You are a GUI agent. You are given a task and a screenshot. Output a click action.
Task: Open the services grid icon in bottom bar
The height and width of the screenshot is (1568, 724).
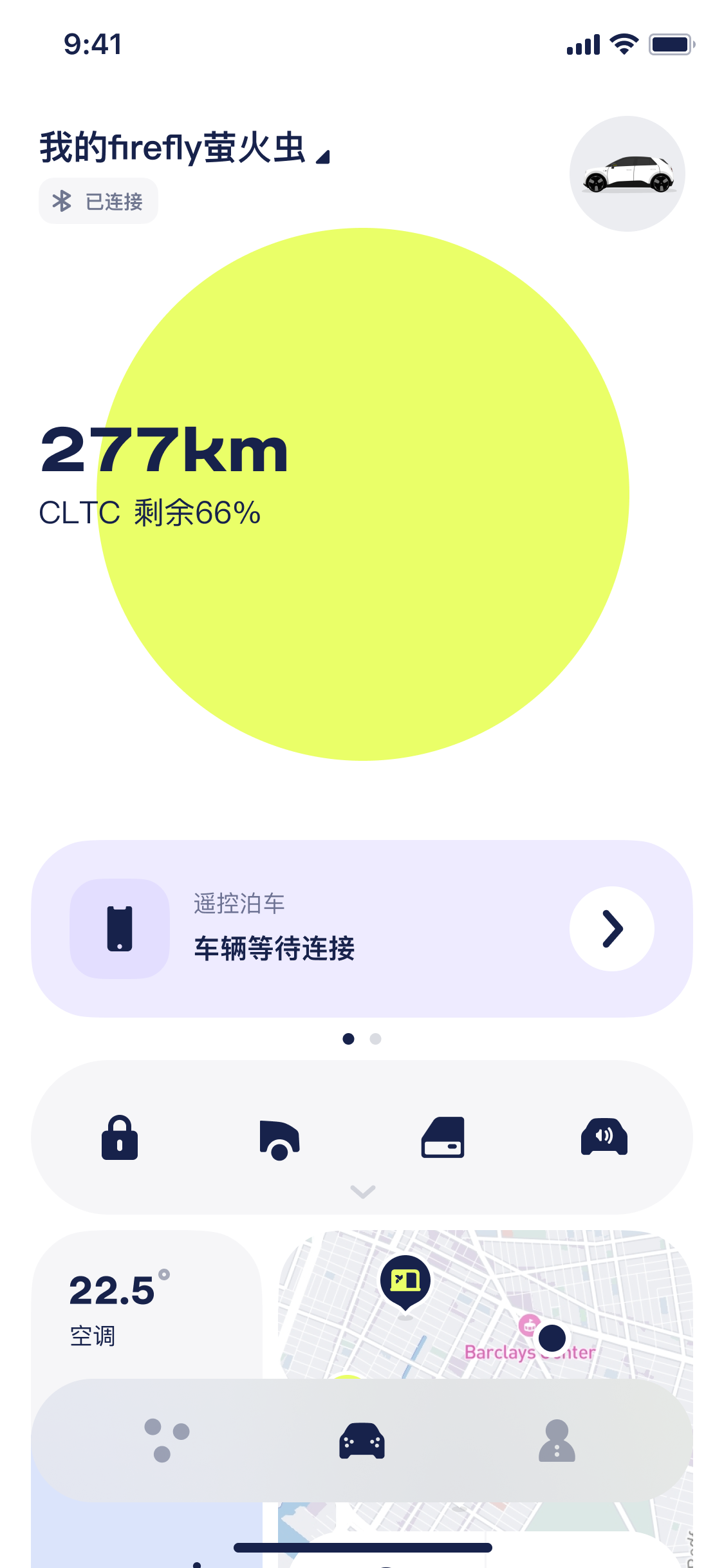click(x=165, y=1442)
